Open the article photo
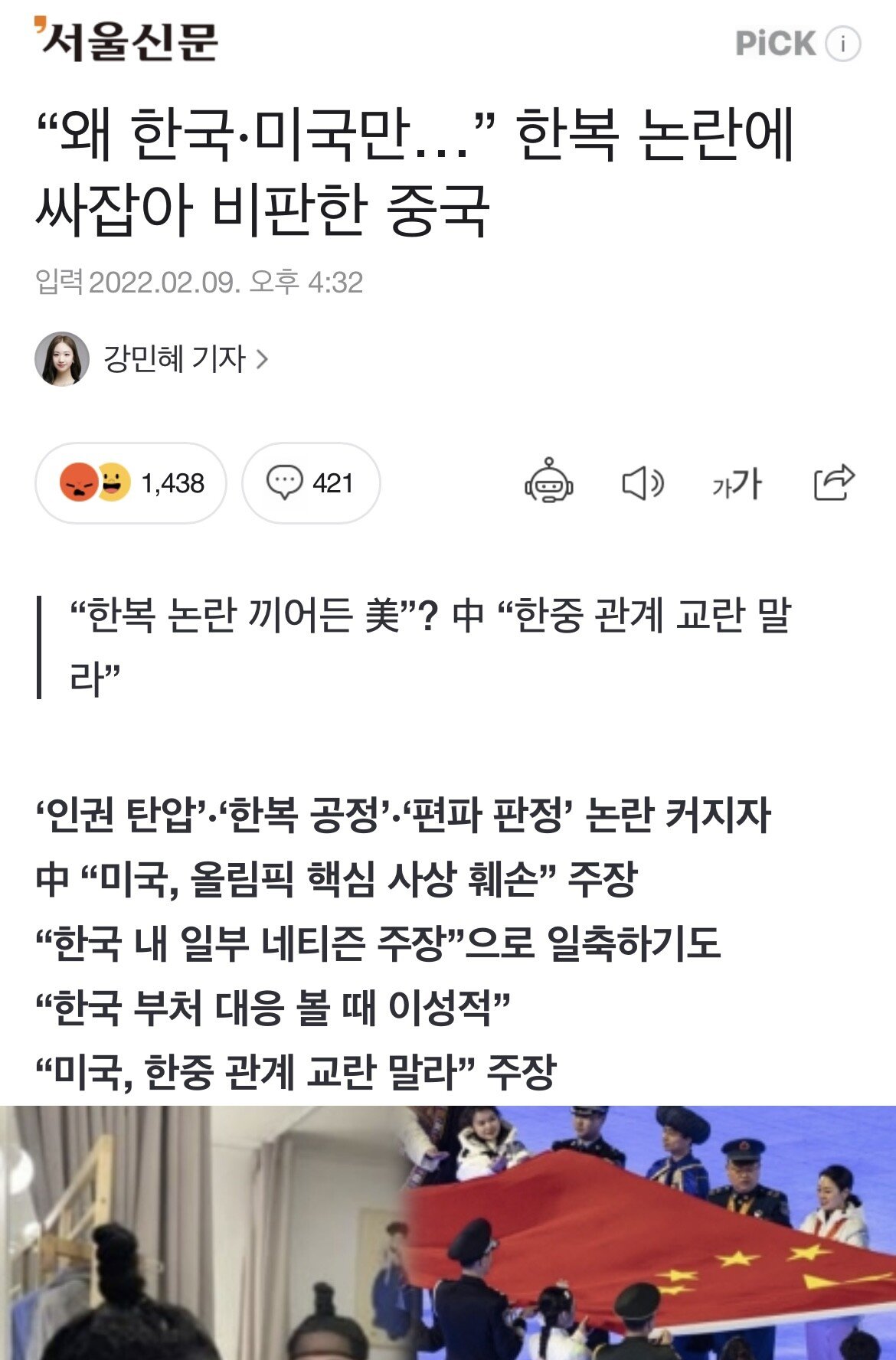Screen dimensions: 896x1360 click(x=448, y=1233)
